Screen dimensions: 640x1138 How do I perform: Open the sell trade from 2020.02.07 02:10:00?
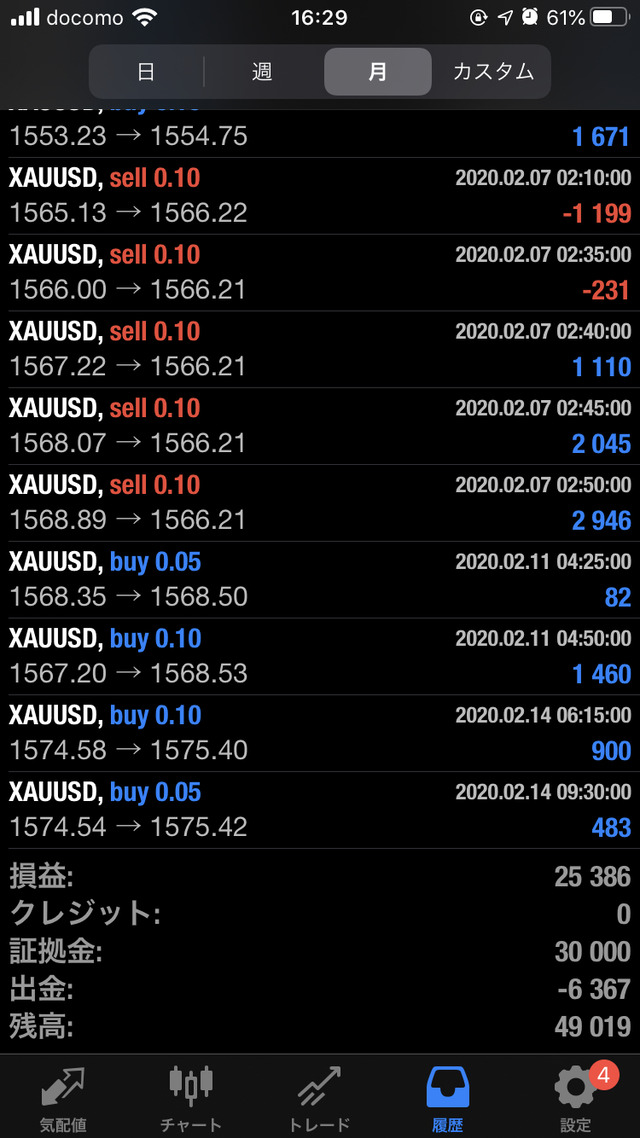(320, 196)
